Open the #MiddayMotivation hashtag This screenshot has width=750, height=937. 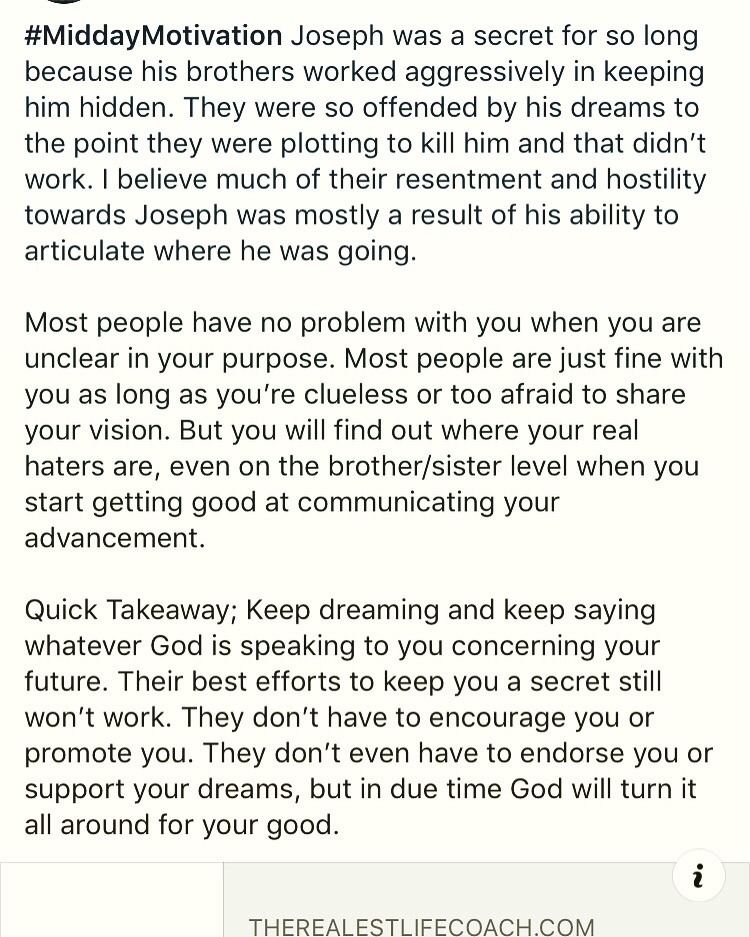153,37
